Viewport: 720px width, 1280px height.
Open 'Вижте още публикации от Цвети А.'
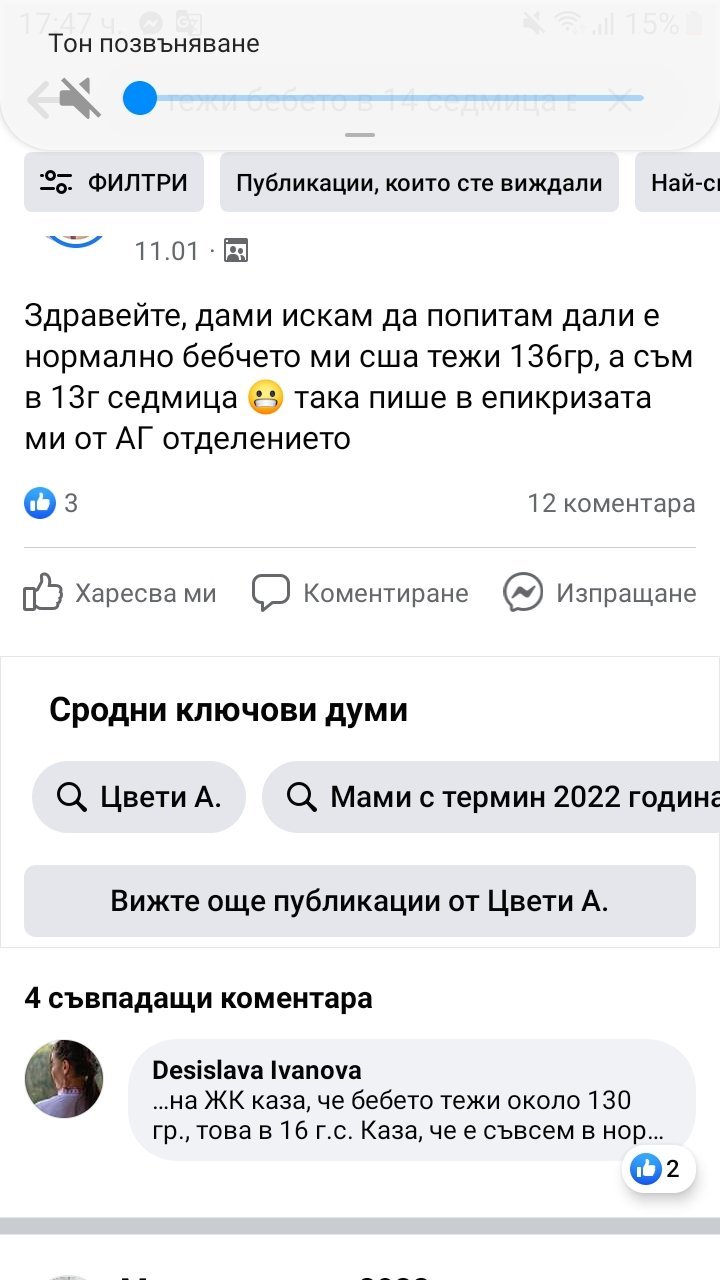360,901
